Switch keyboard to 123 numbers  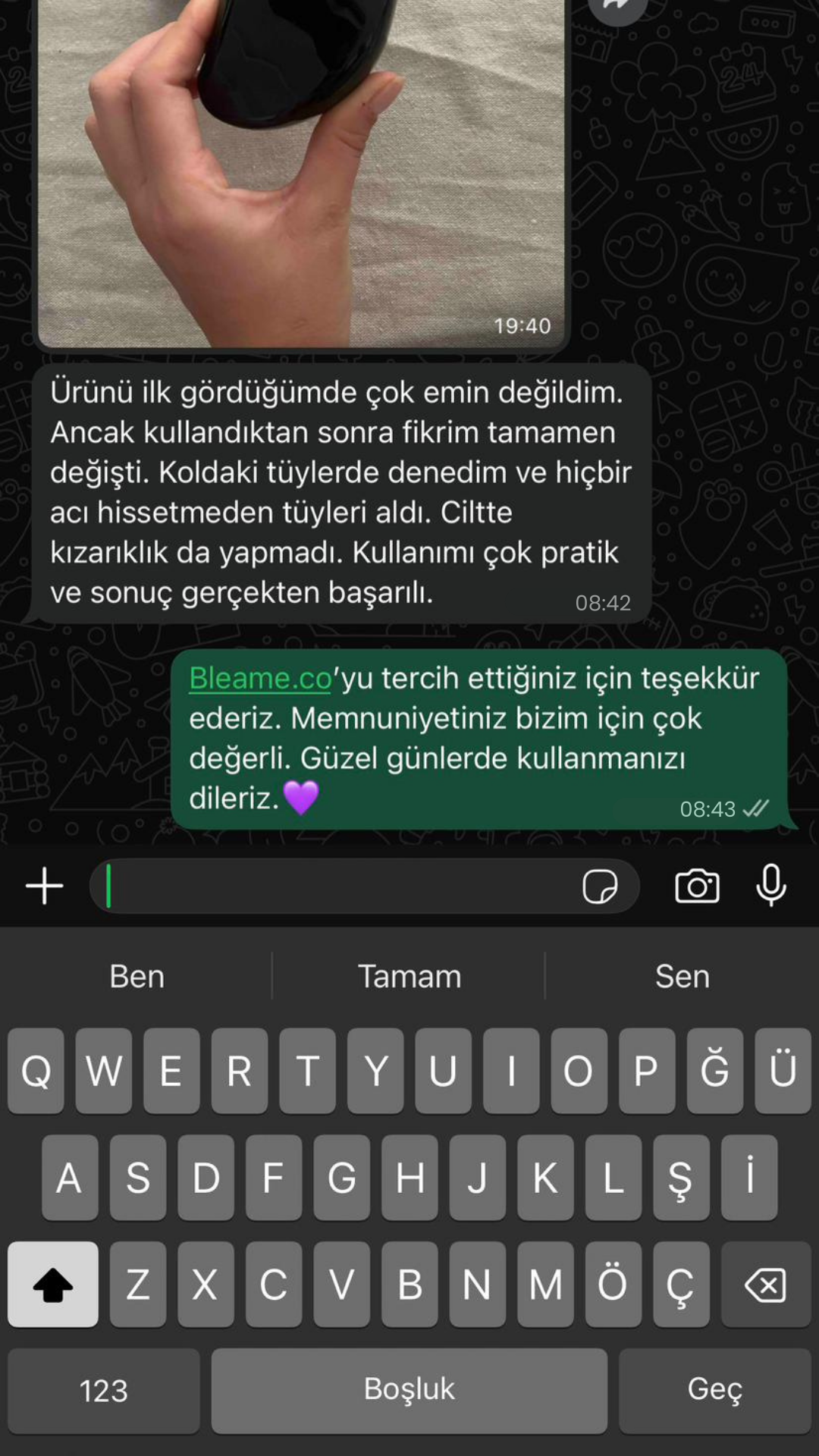104,1391
